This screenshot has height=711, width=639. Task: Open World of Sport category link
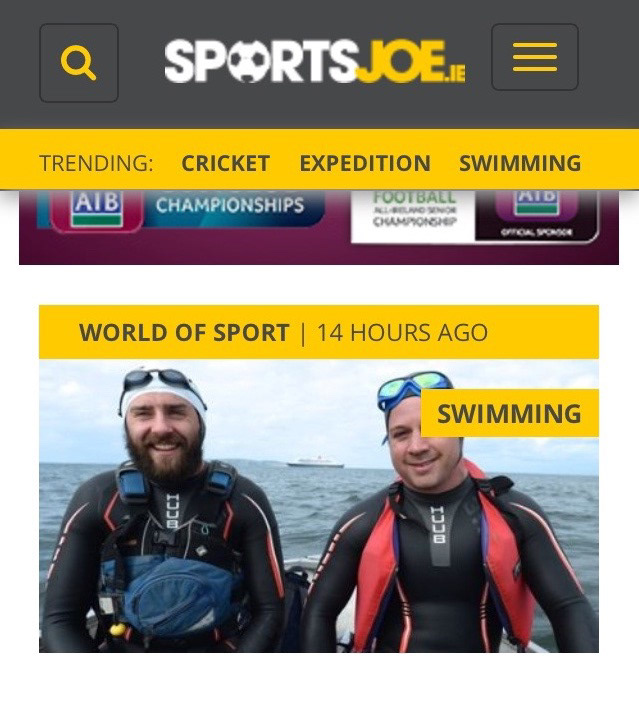point(184,332)
